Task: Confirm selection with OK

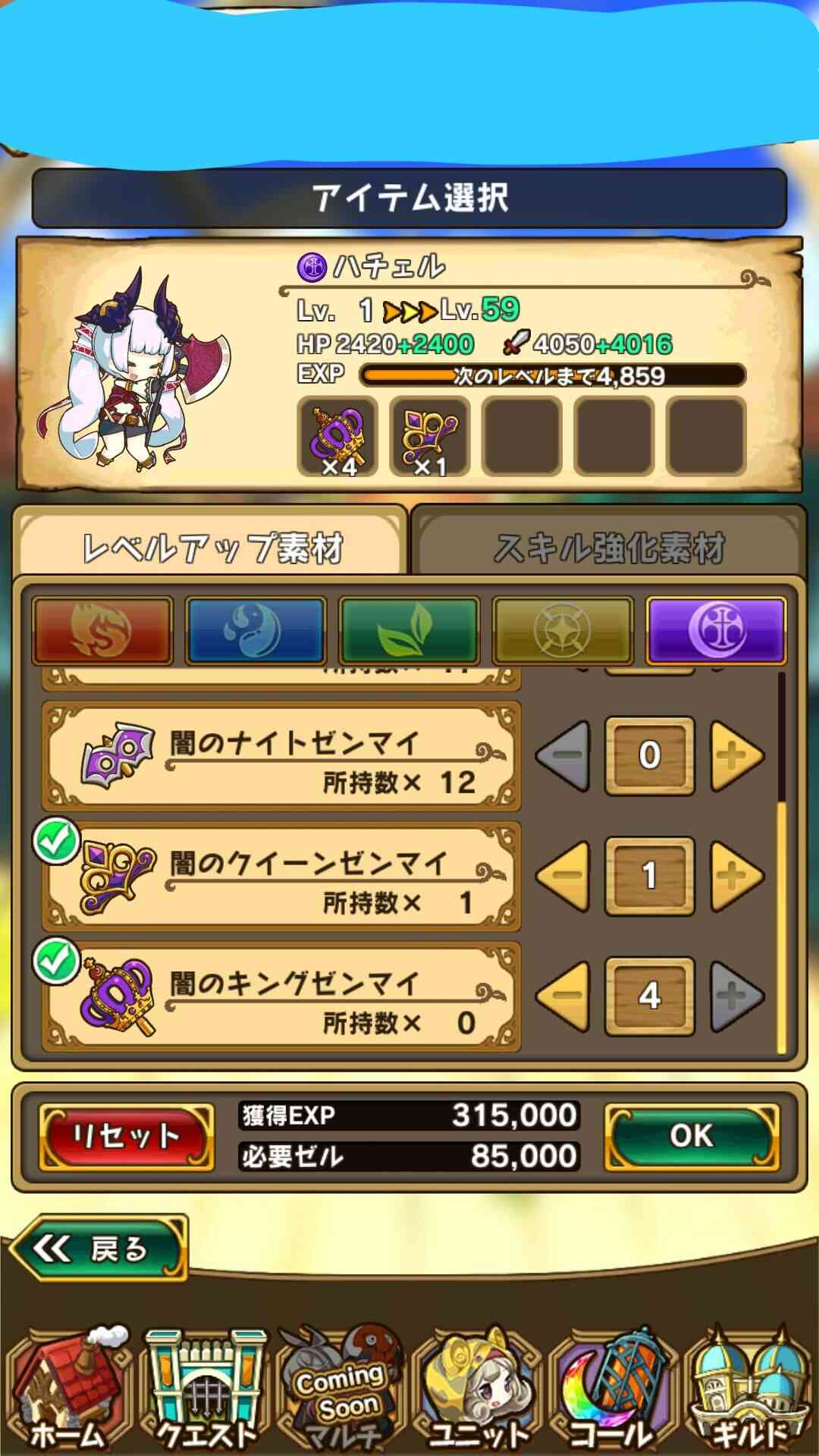Action: click(x=692, y=1137)
